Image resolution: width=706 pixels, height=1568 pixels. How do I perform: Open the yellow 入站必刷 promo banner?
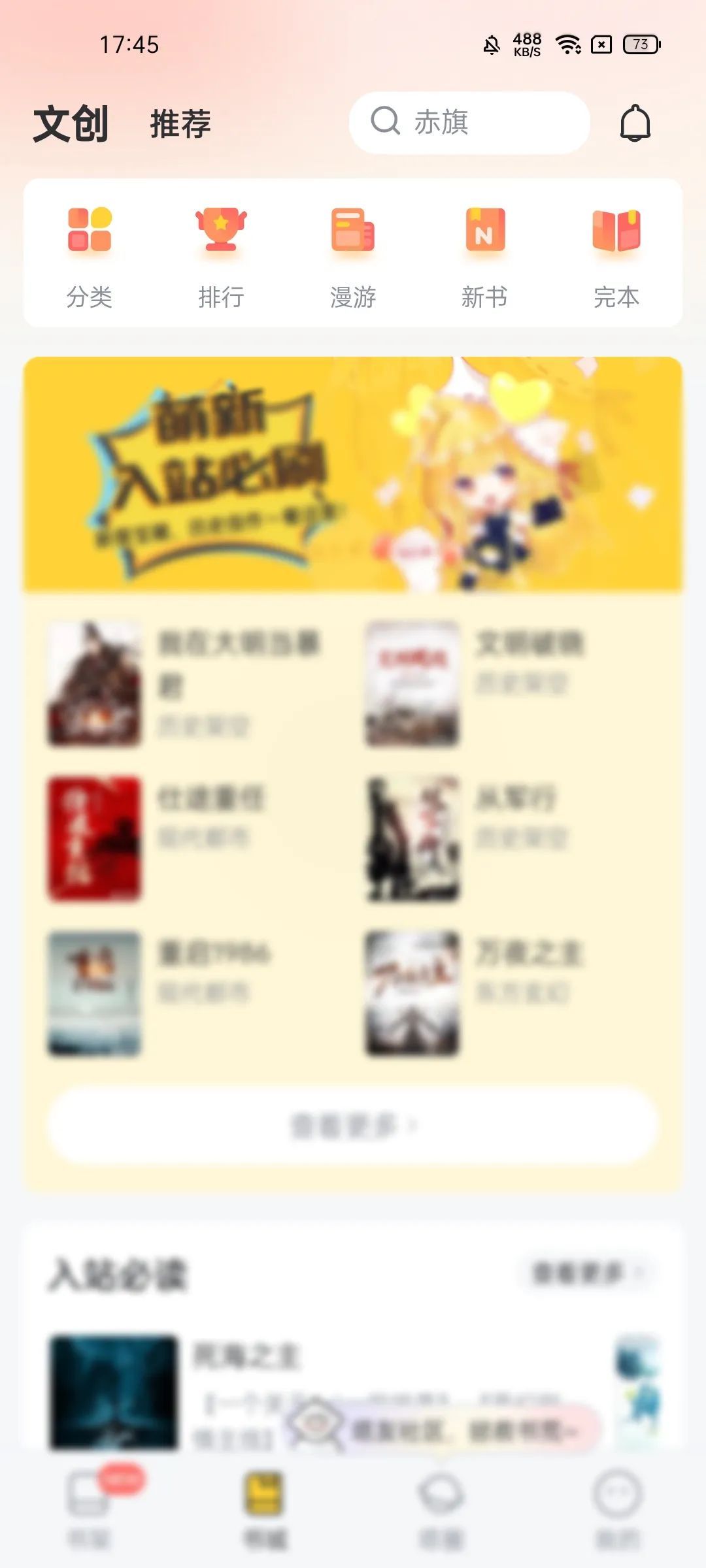click(x=353, y=474)
